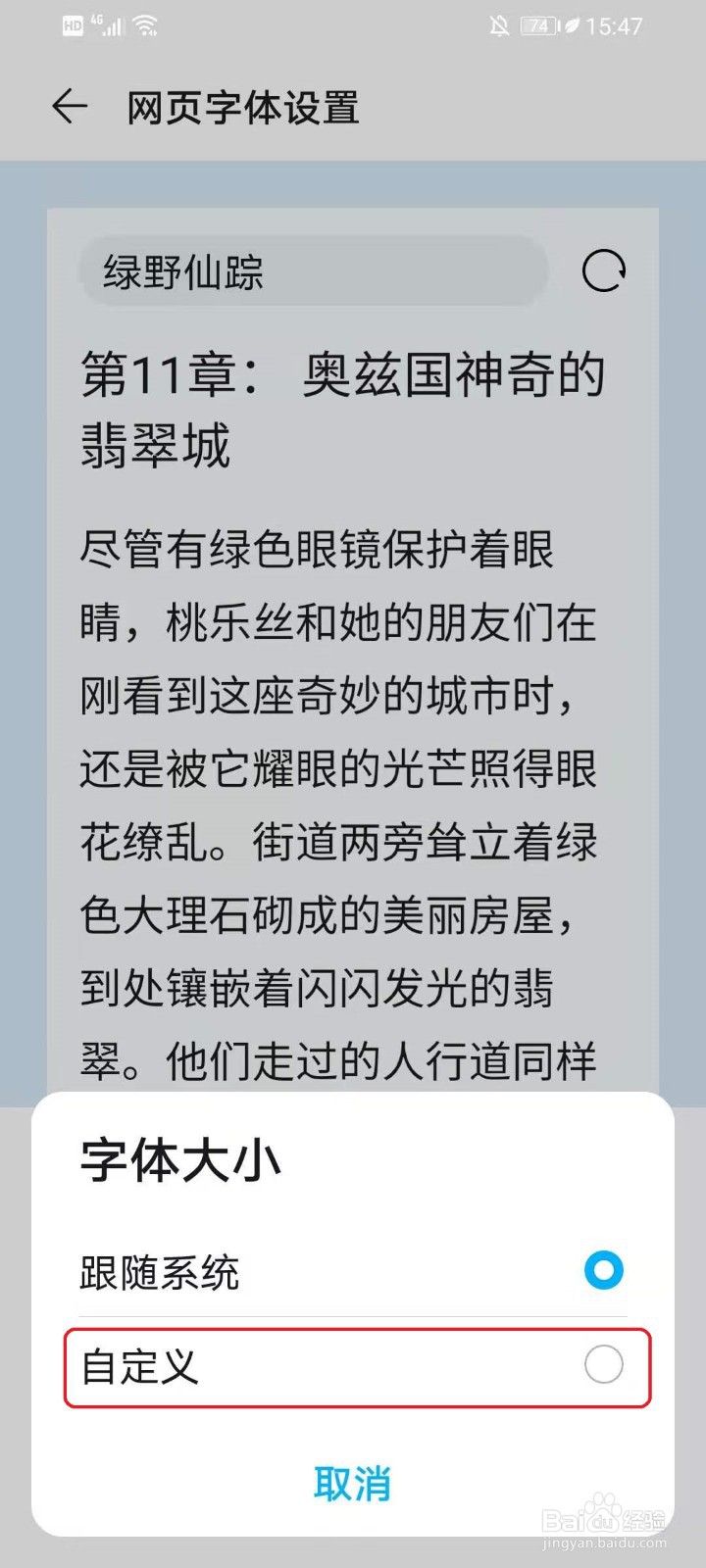Select the 跟随系统 radio button
Image resolution: width=706 pixels, height=1568 pixels.
[604, 1270]
